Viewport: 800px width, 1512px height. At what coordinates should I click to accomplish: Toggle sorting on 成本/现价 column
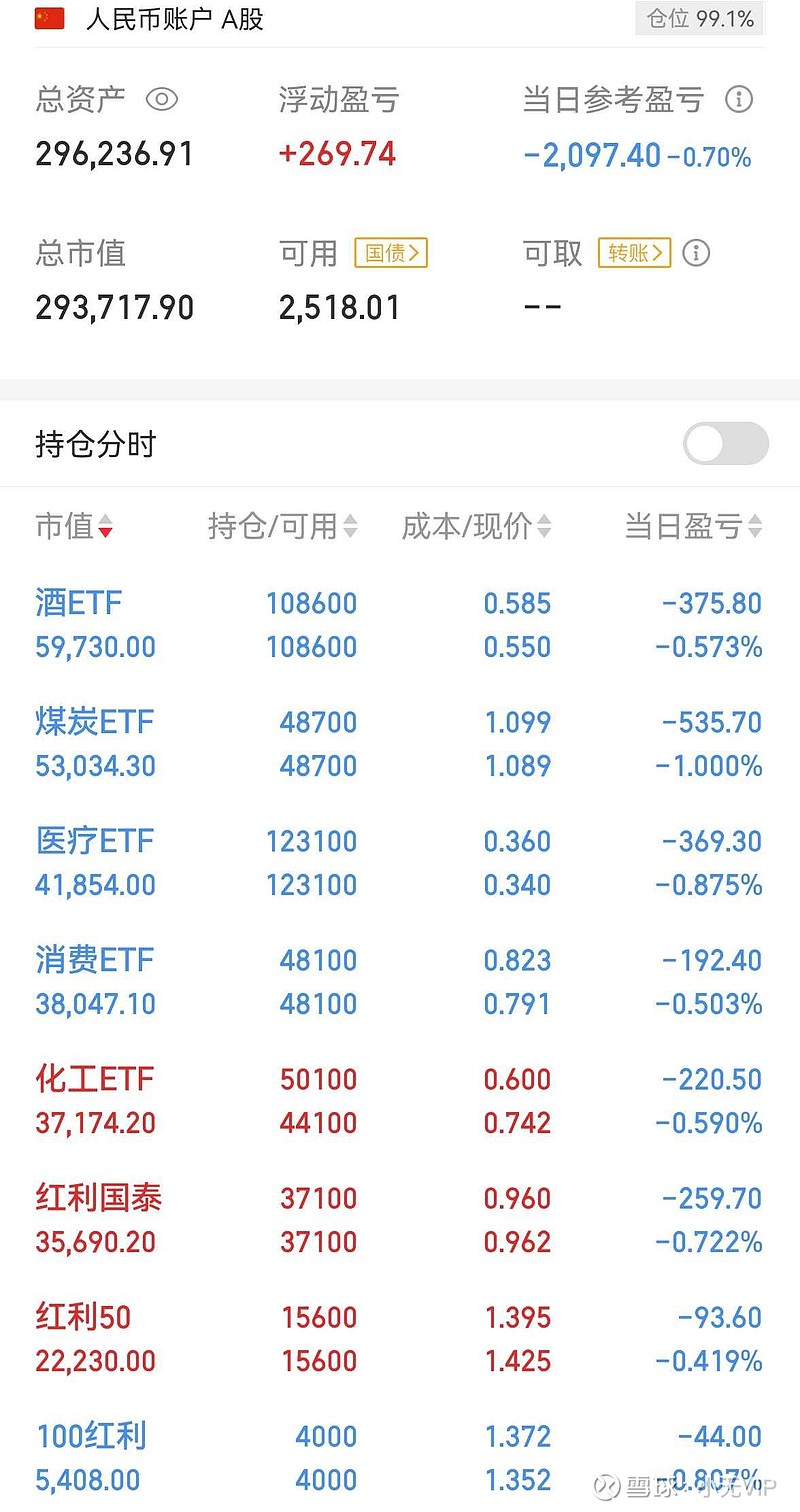(543, 527)
